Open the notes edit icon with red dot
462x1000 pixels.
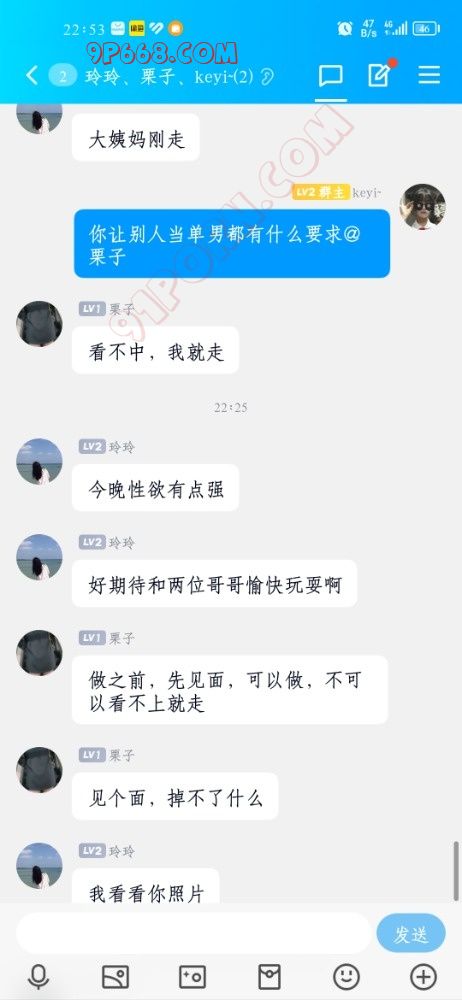tap(381, 74)
